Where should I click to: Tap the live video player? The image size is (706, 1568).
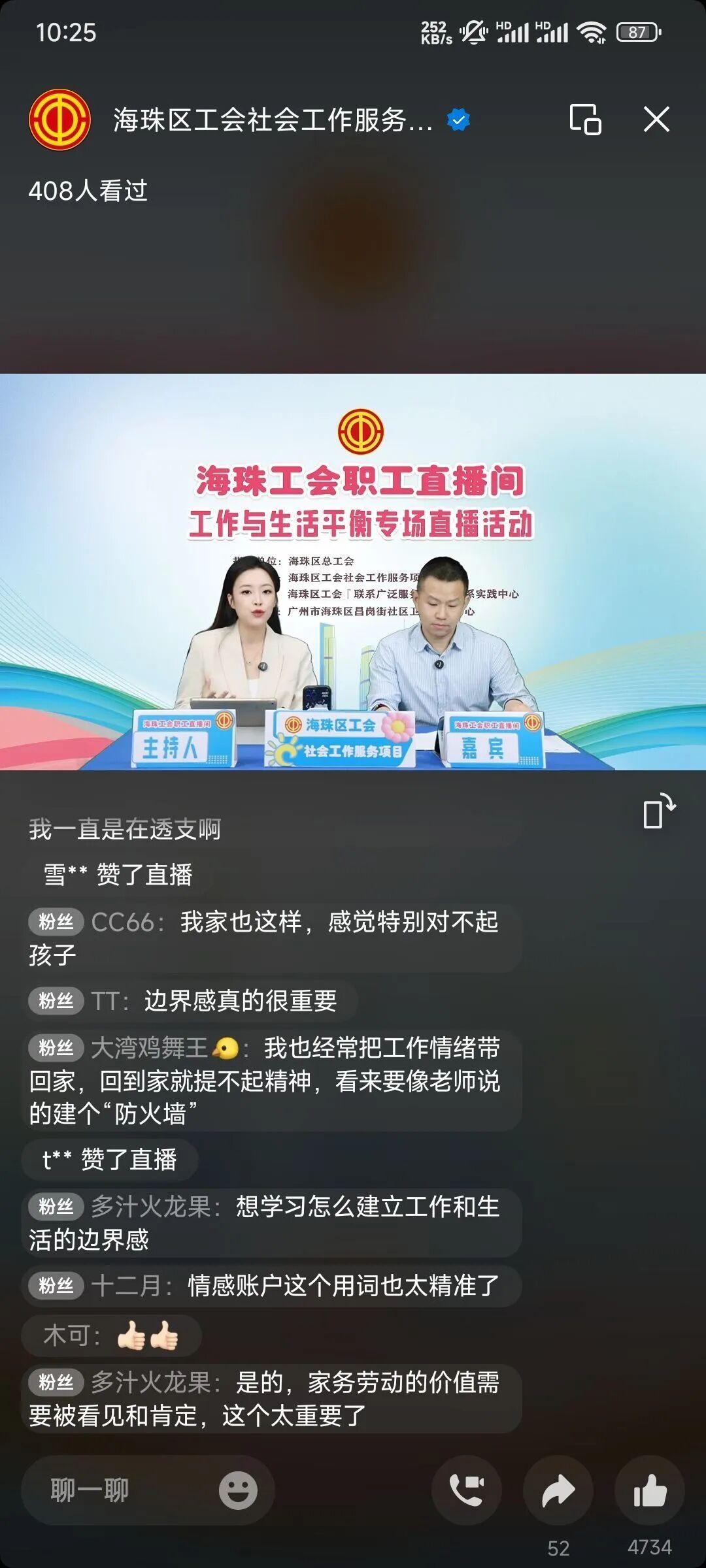pos(353,572)
